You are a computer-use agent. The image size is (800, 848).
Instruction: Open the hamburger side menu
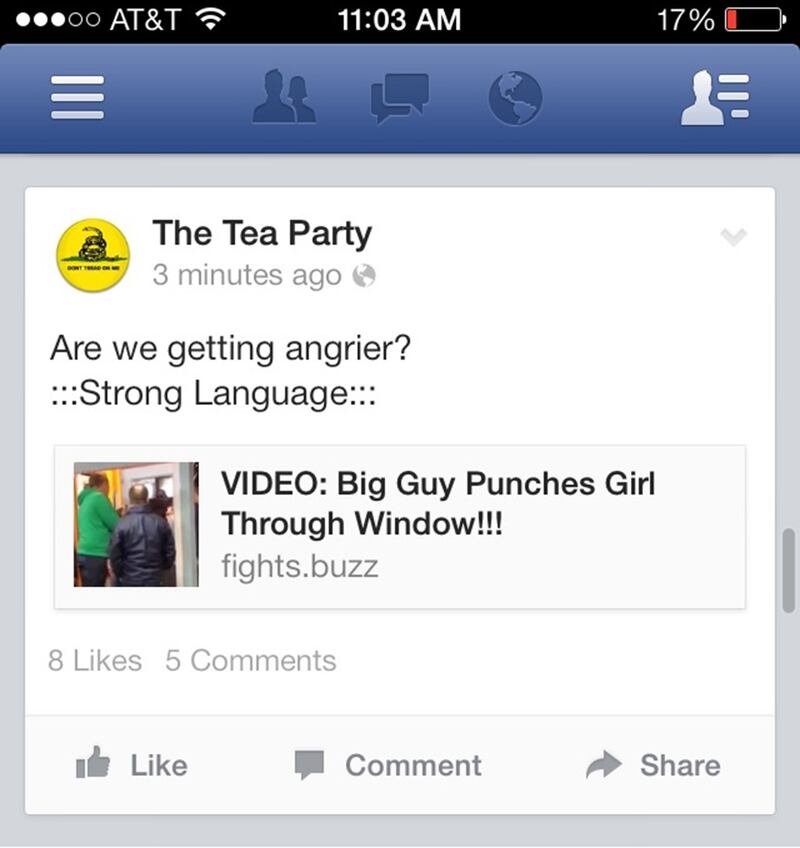coord(77,99)
